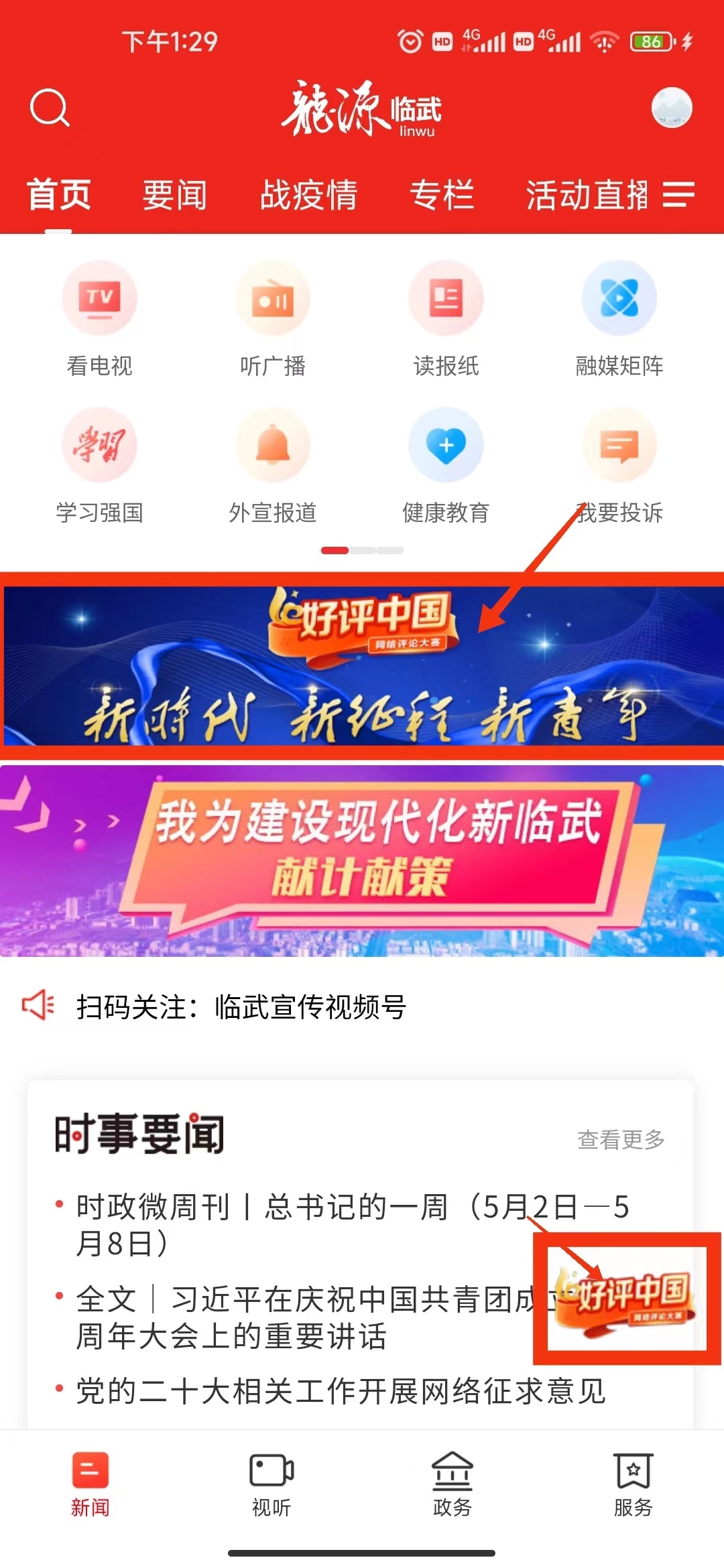Image resolution: width=724 pixels, height=1568 pixels.
Task: Select the 专栏 tab
Action: coord(442,195)
